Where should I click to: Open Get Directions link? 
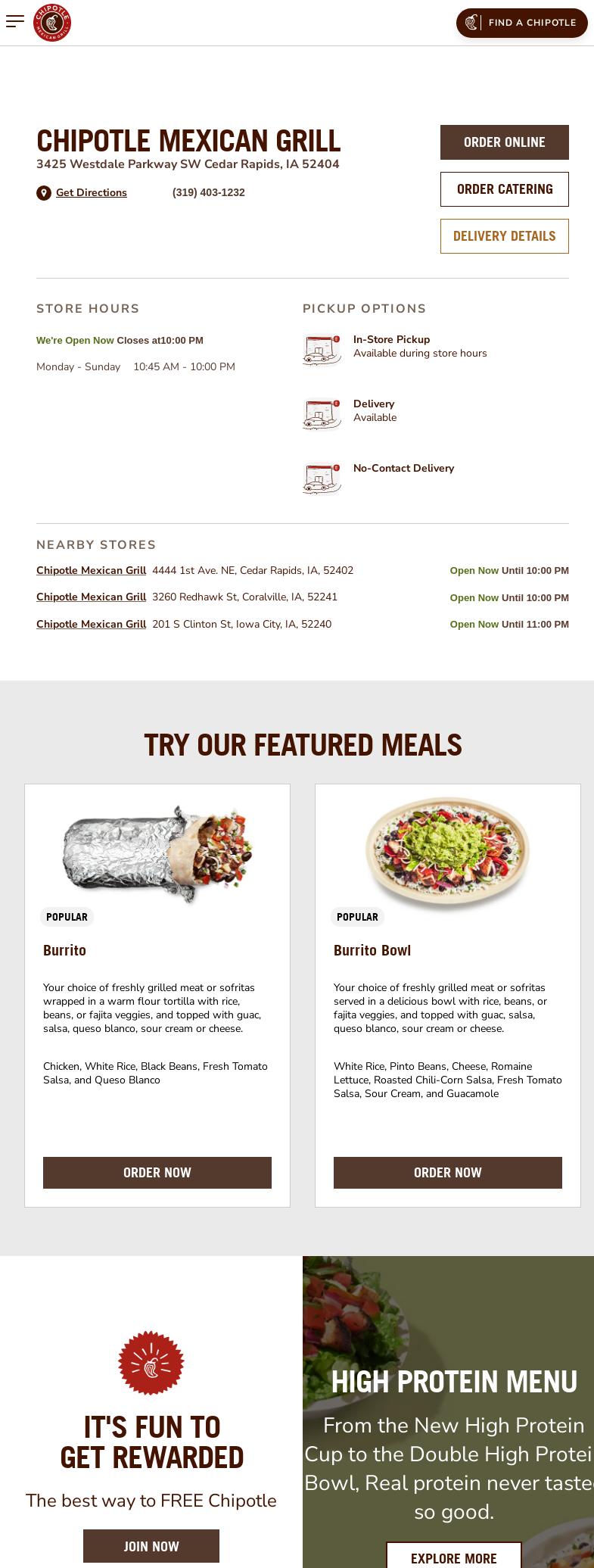91,193
